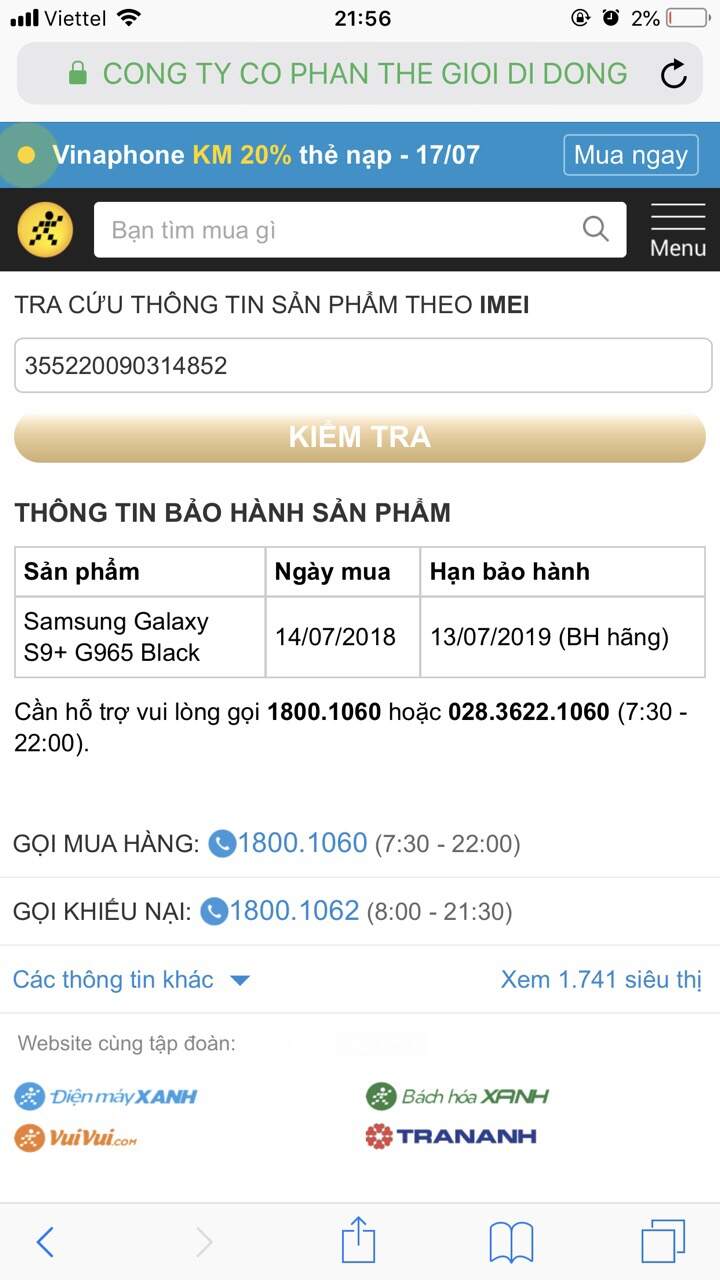
Task: Go back in Safari
Action: pyautogui.click(x=45, y=1242)
